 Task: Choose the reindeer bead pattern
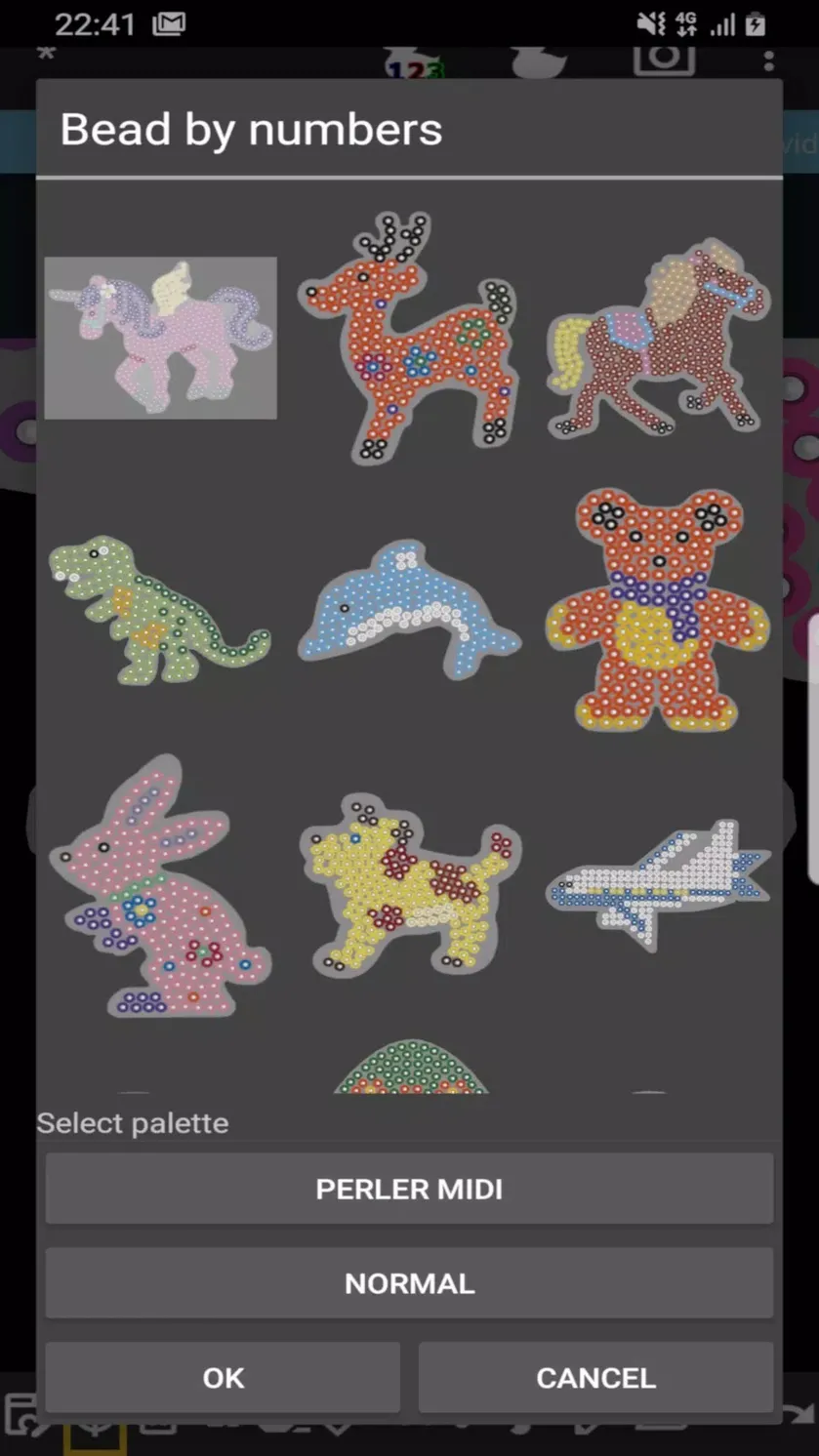click(409, 338)
